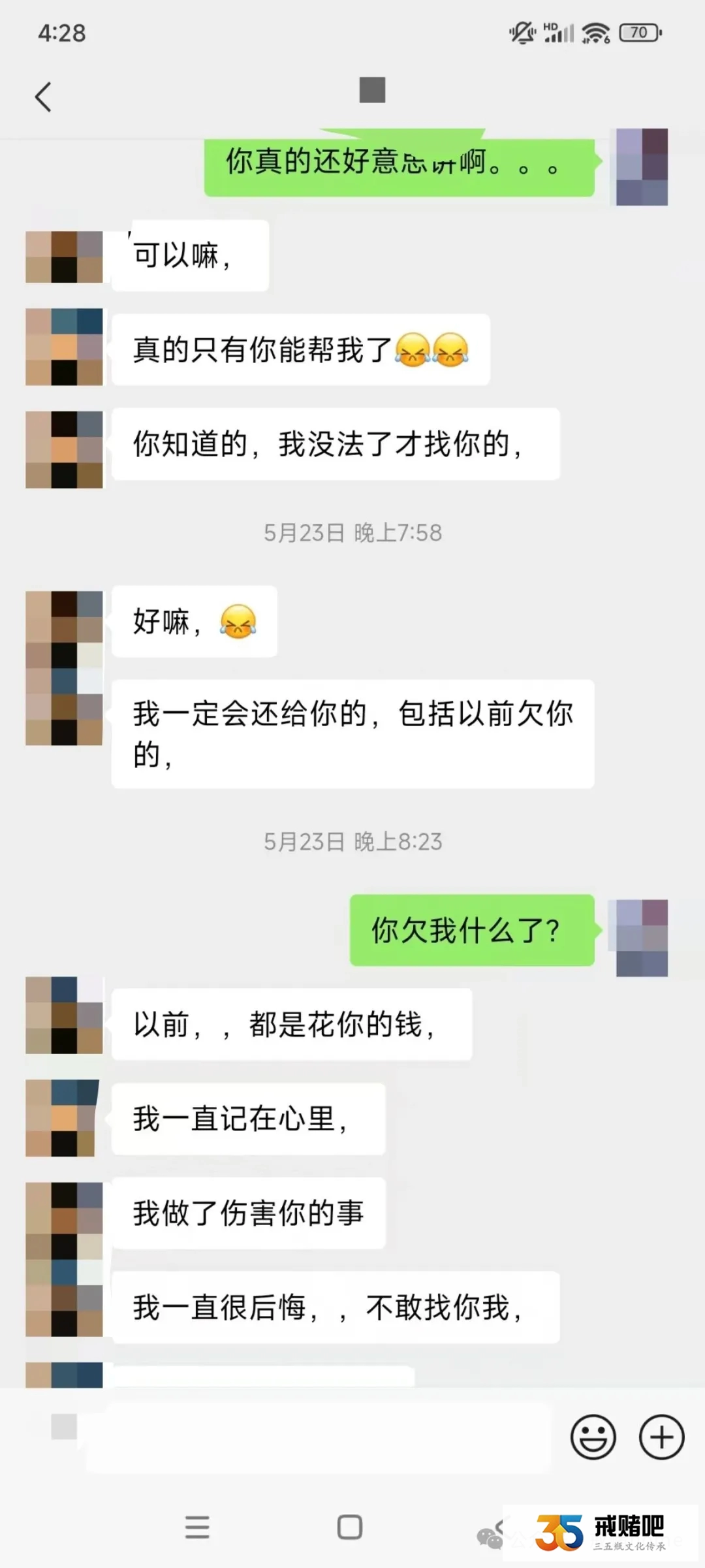This screenshot has height=1568, width=705.
Task: Tap the sender avatar beside 你欠我什么了?
Action: tap(642, 937)
